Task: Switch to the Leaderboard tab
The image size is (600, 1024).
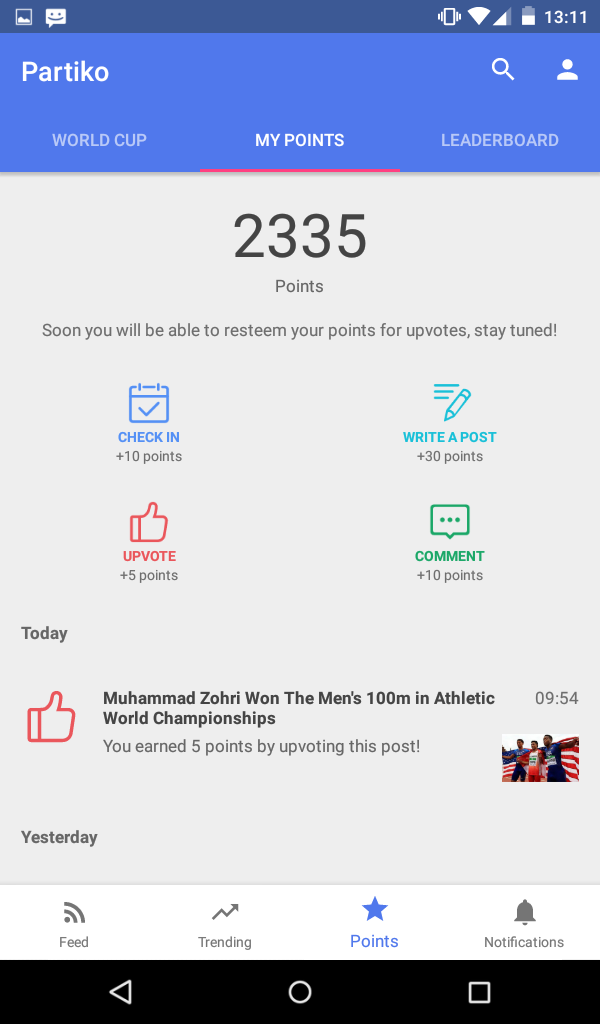Action: click(x=499, y=140)
